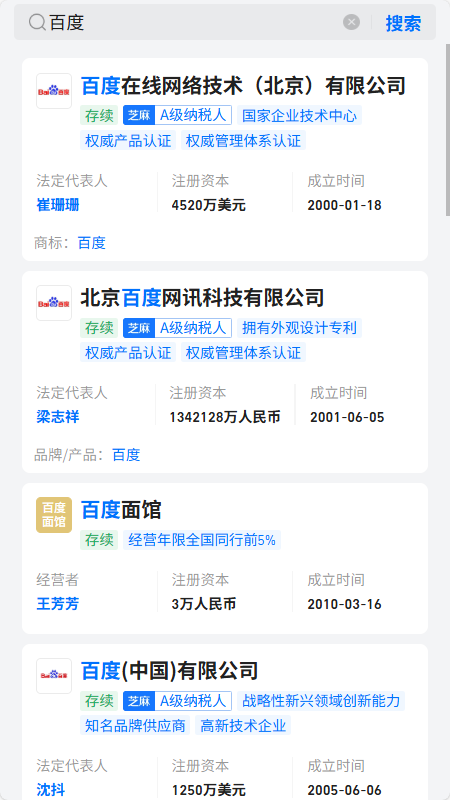
Task: Open the 百度 brand/product link
Action: 126,455
